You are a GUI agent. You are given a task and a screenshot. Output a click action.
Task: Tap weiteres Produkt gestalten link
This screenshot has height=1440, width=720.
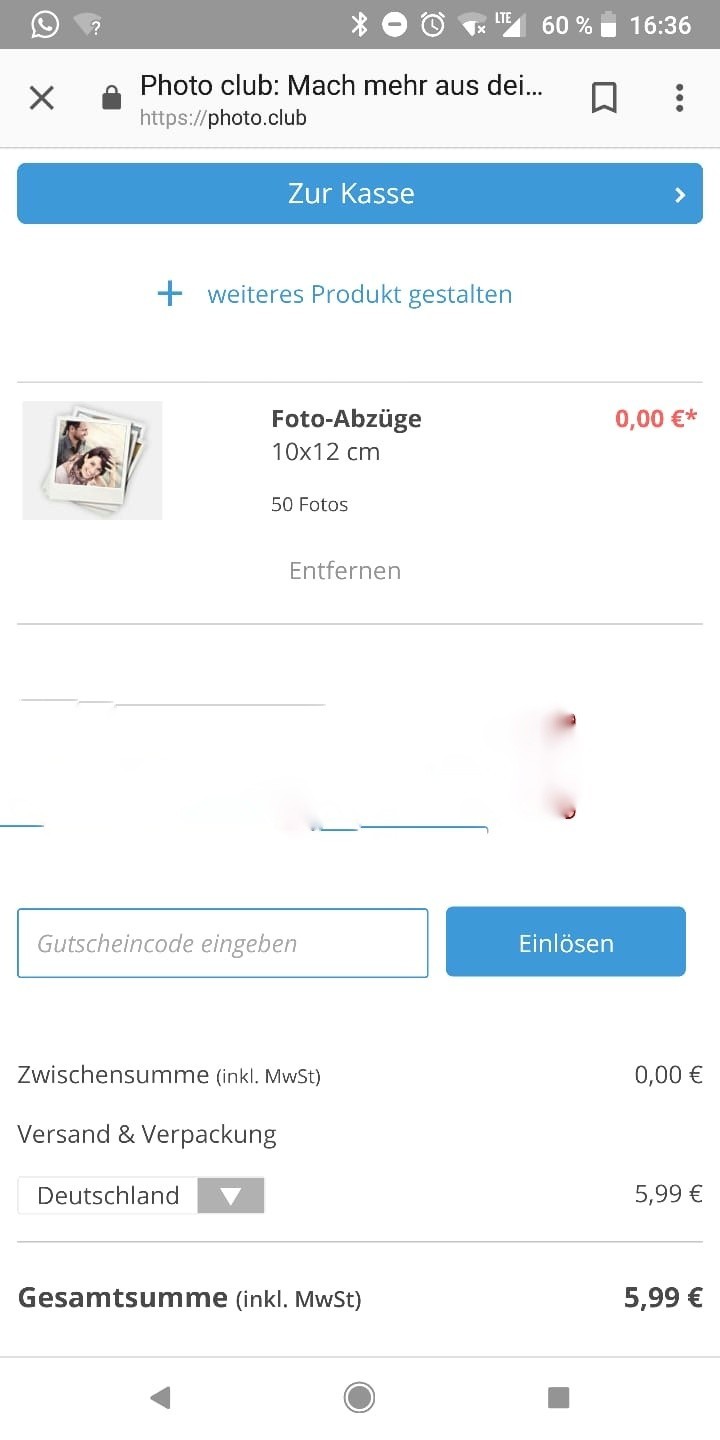(x=334, y=294)
